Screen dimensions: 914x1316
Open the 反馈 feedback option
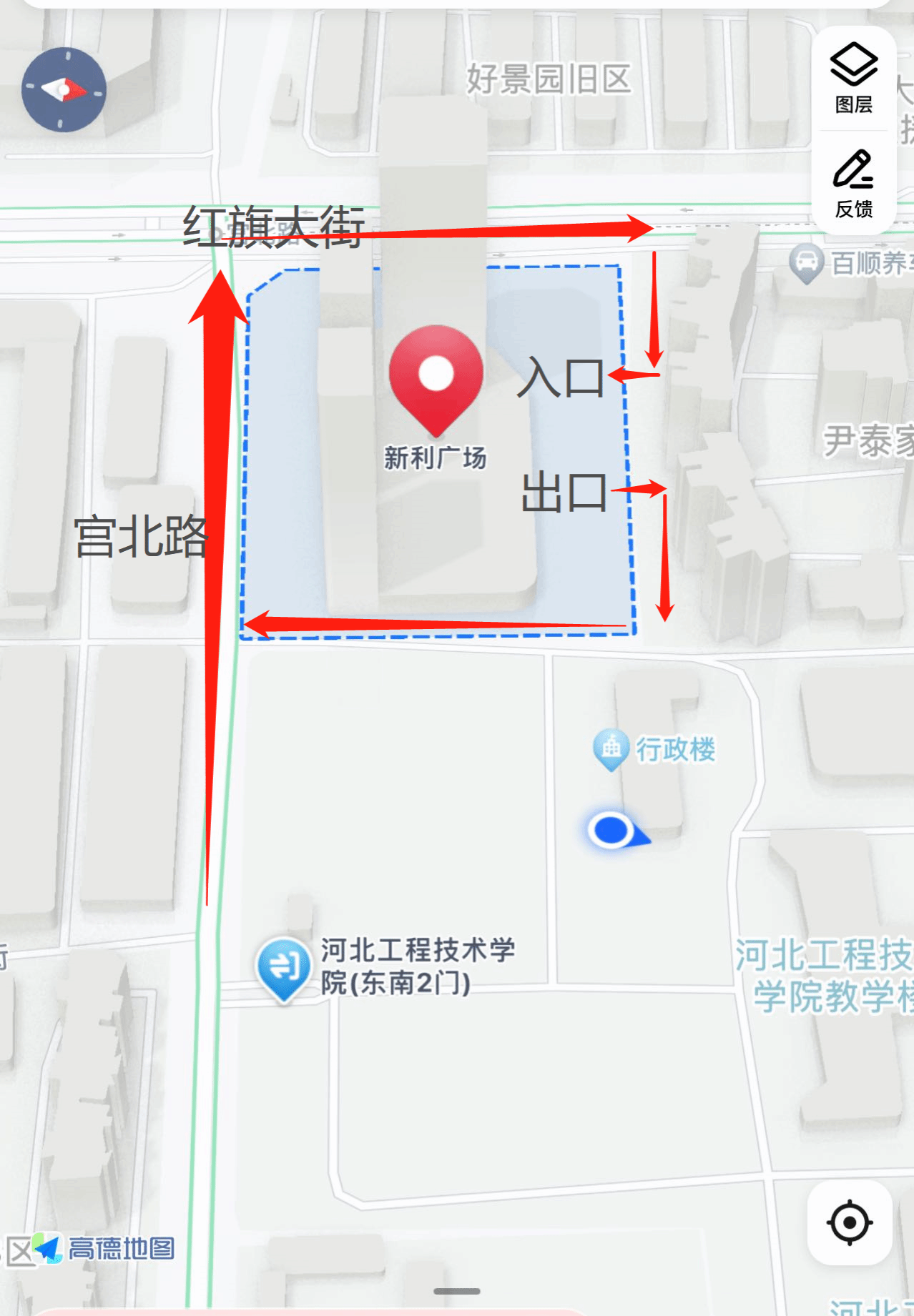coord(854,184)
